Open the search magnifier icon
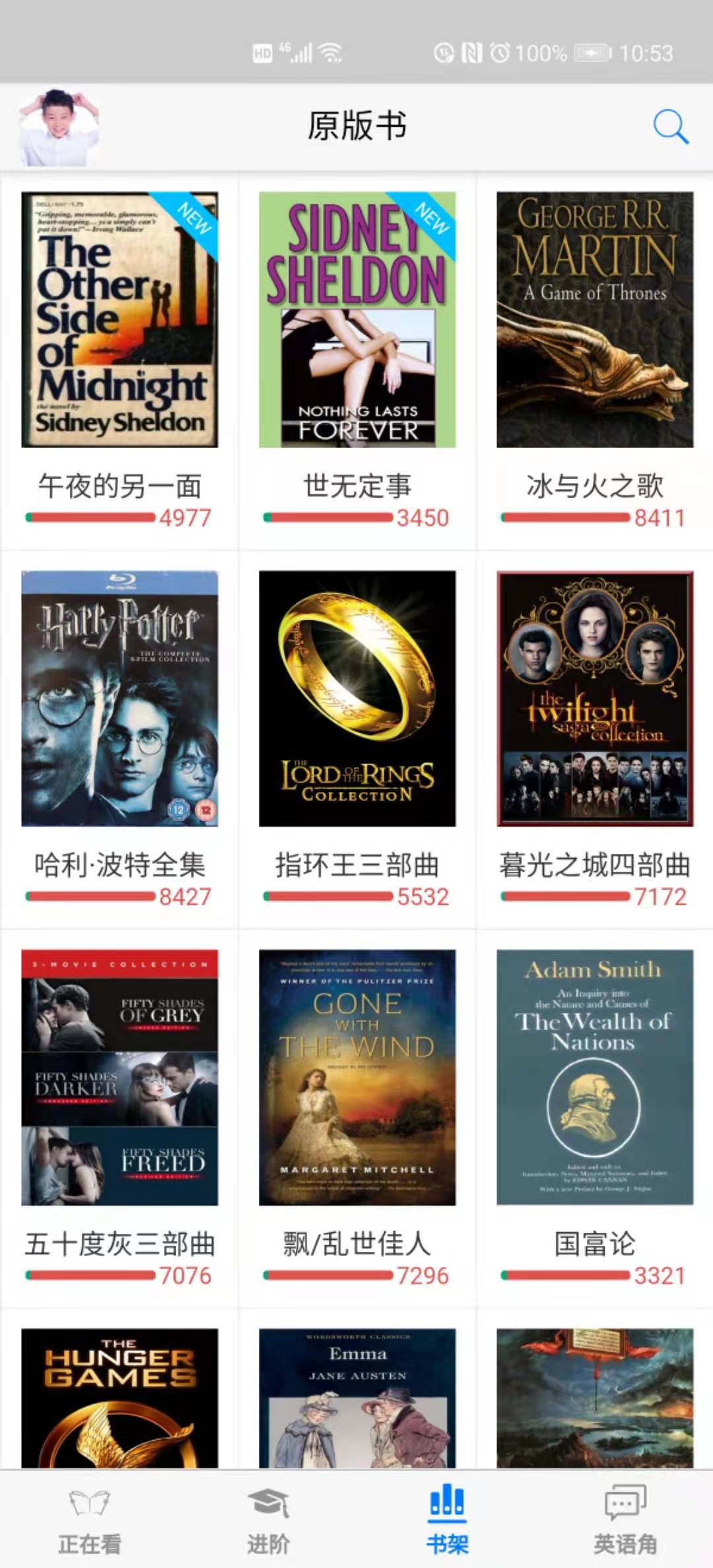This screenshot has height=1568, width=713. click(x=671, y=126)
